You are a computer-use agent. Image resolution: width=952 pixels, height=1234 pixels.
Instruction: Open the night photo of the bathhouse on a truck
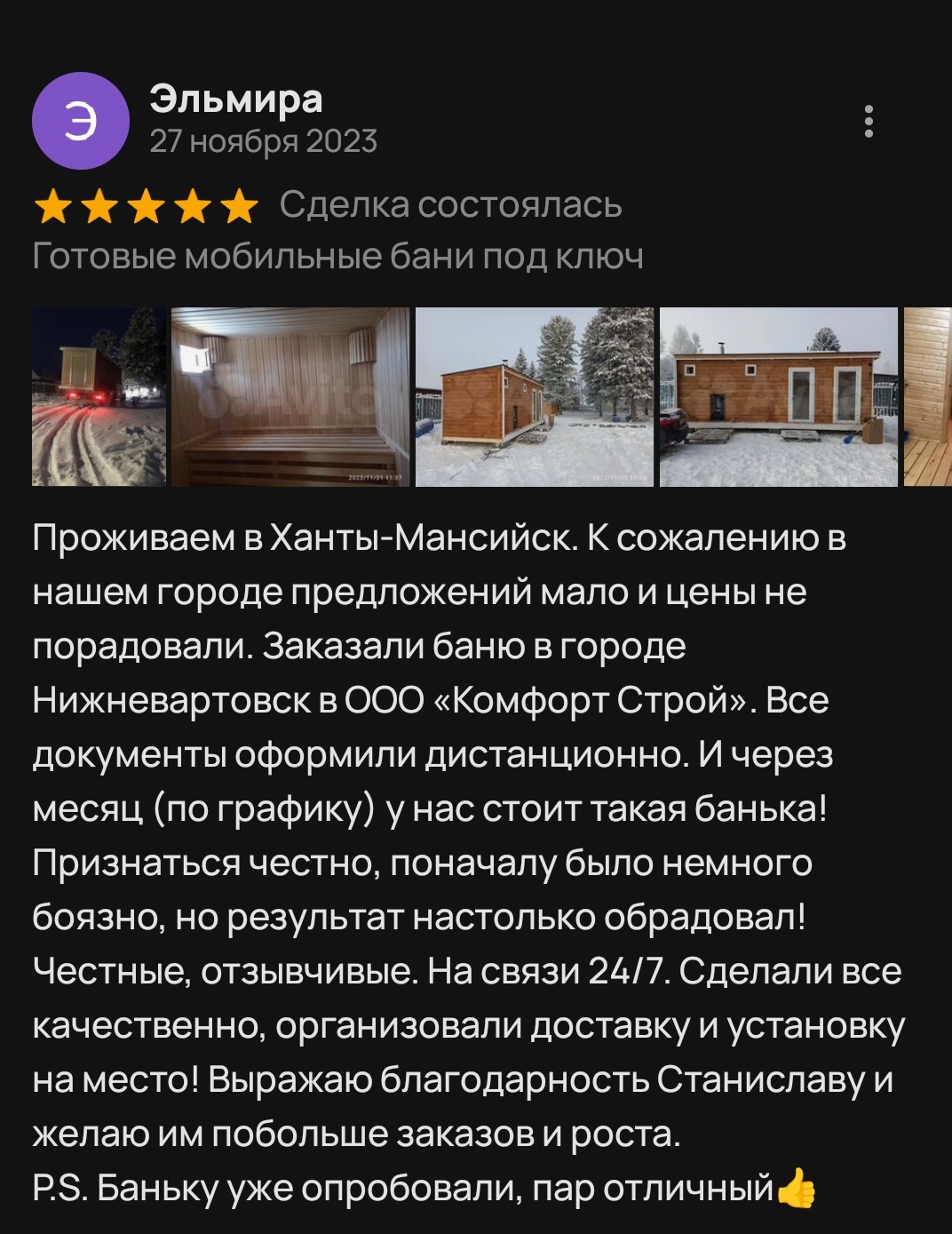click(x=99, y=396)
